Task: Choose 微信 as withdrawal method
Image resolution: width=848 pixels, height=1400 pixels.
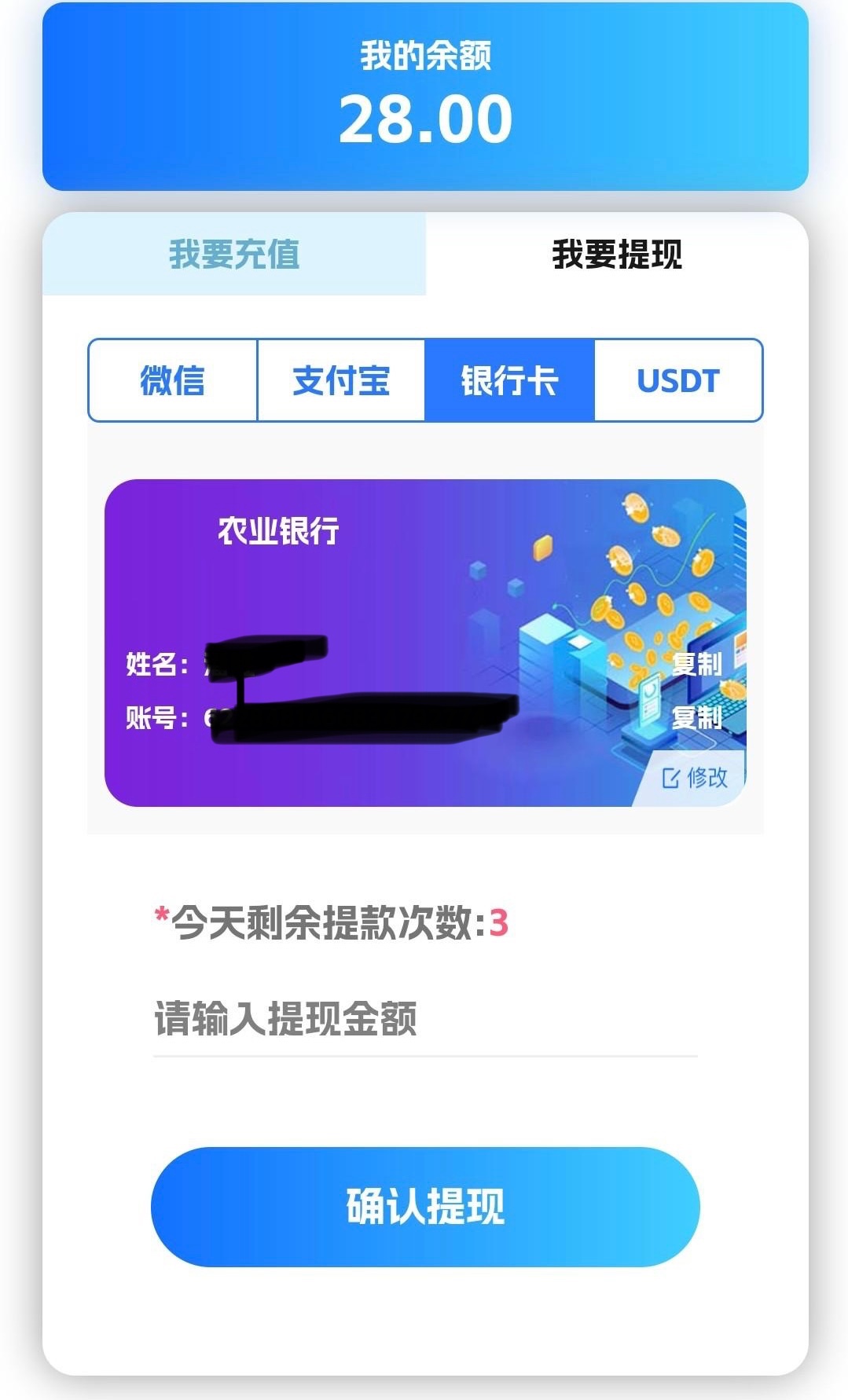Action: pyautogui.click(x=173, y=381)
